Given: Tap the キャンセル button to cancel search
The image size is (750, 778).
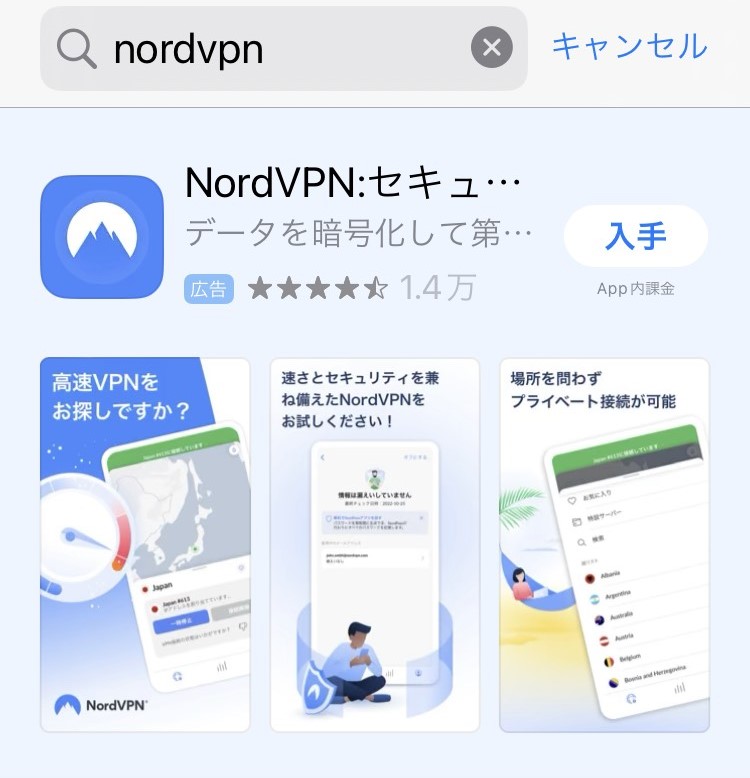Looking at the screenshot, I should tap(629, 46).
